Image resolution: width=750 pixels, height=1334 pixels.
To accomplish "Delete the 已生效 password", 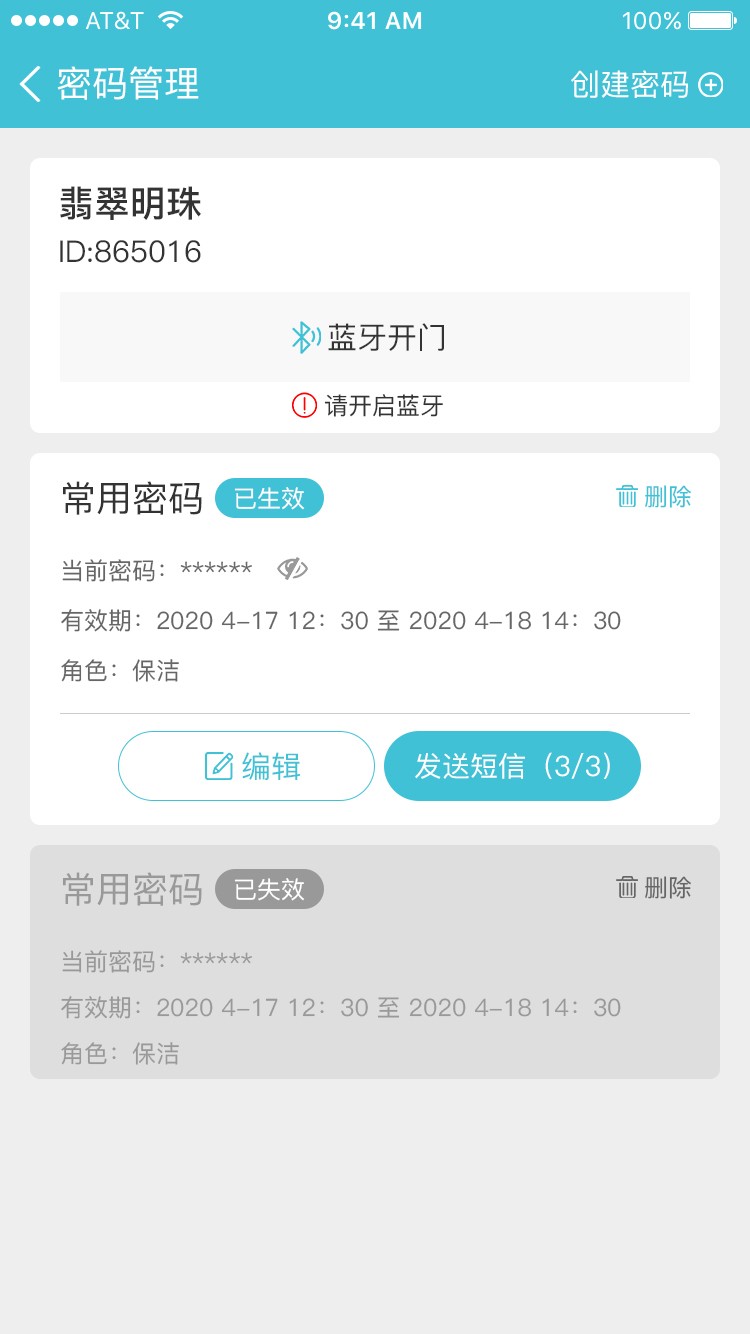I will pyautogui.click(x=654, y=497).
